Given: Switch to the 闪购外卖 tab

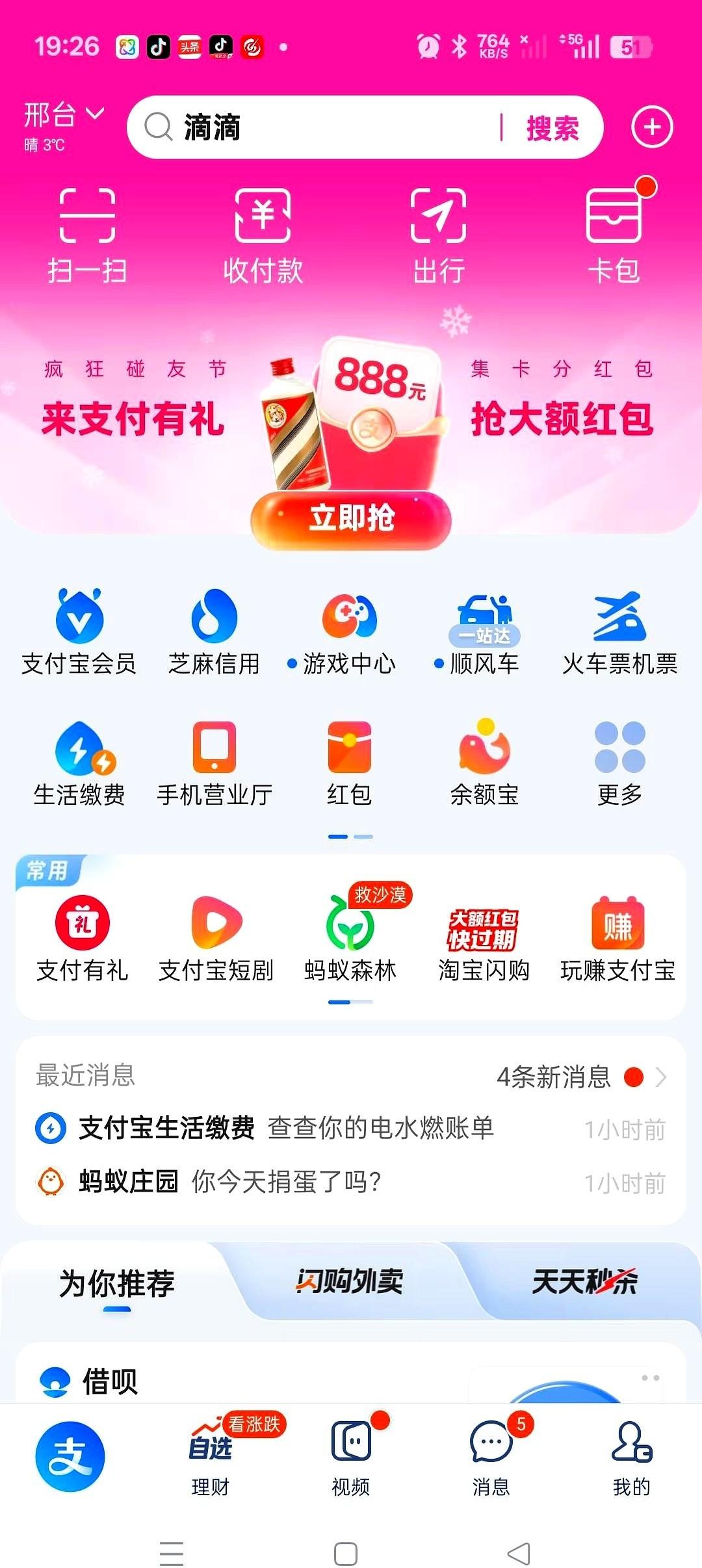Looking at the screenshot, I should (351, 1283).
